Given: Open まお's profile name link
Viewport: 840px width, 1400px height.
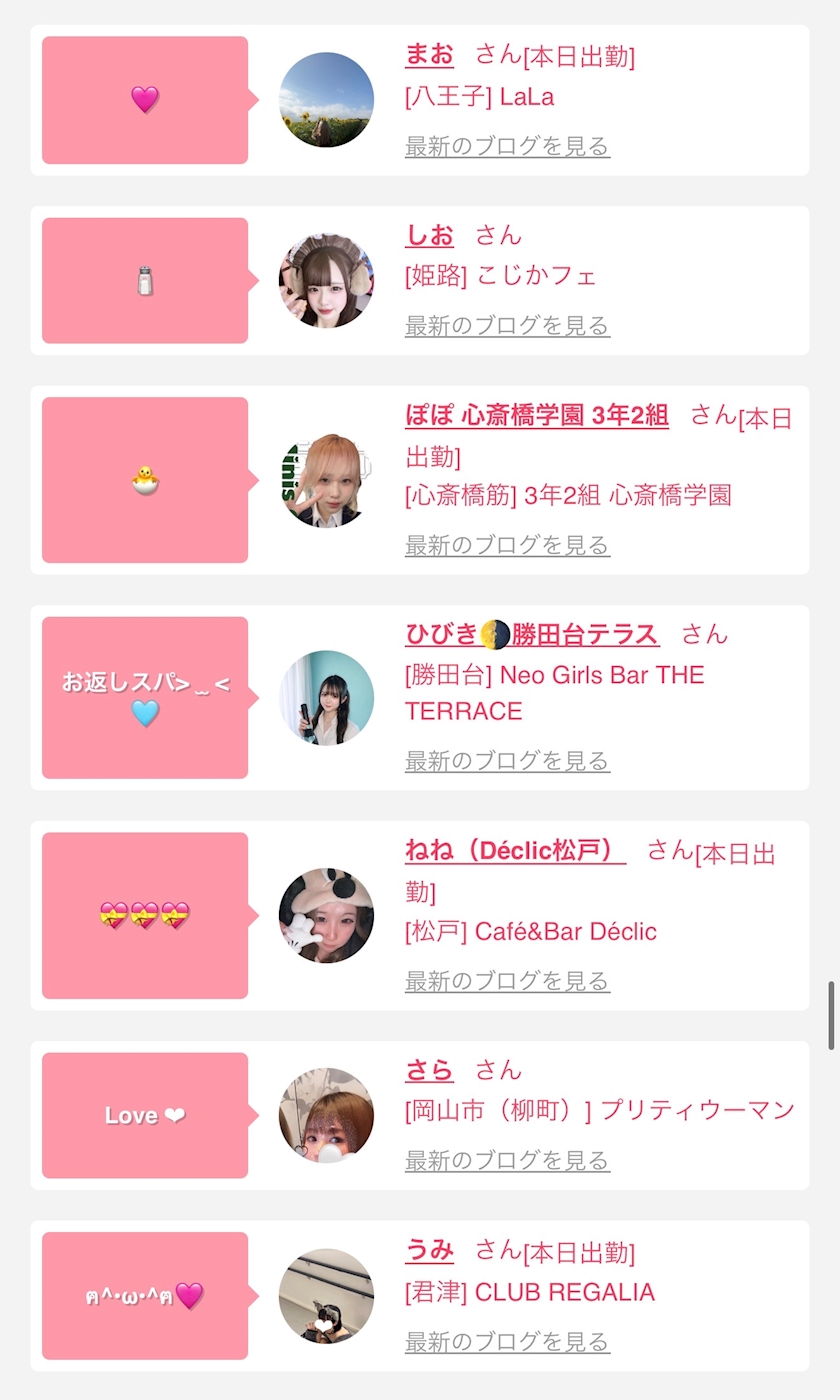Looking at the screenshot, I should (x=429, y=54).
